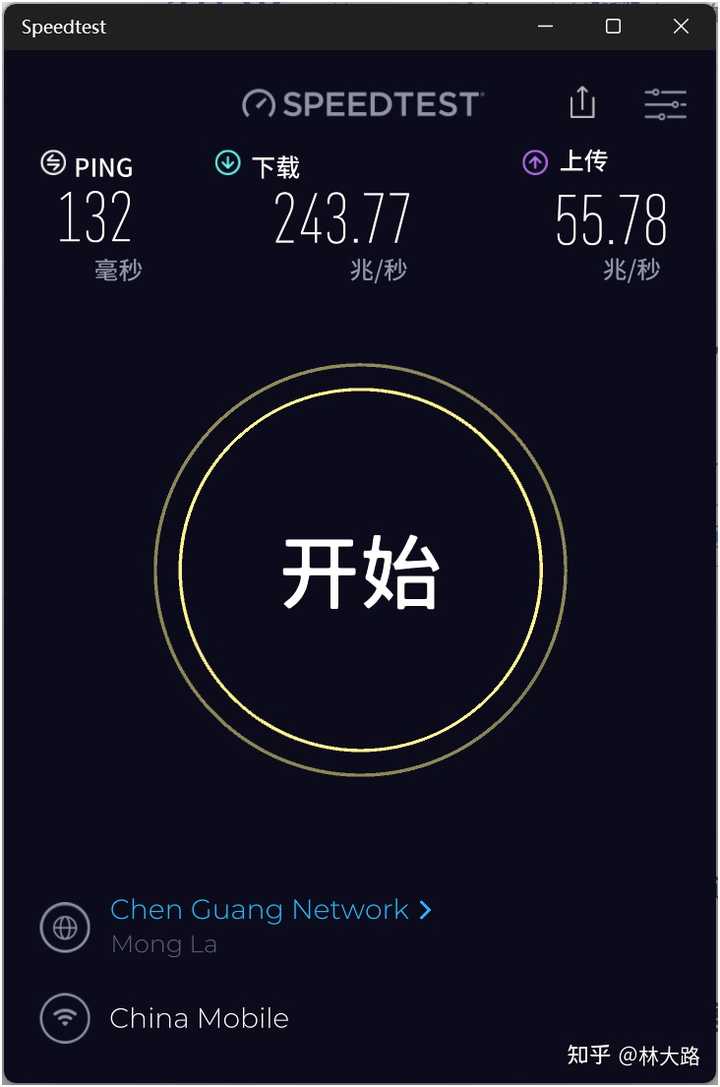Viewport: 720px width, 1087px height.
Task: Open the Speedtest settings sliders icon
Action: tap(666, 103)
